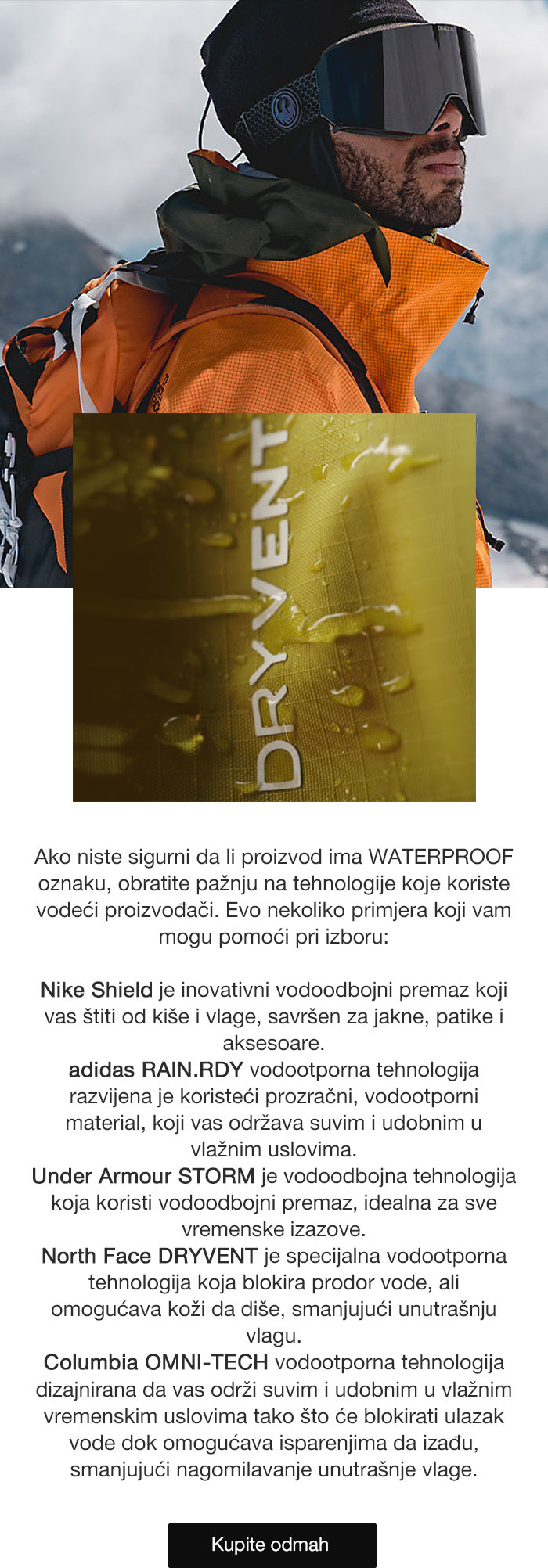Tap the Kupite odmah button
This screenshot has height=1568, width=548.
click(272, 1545)
